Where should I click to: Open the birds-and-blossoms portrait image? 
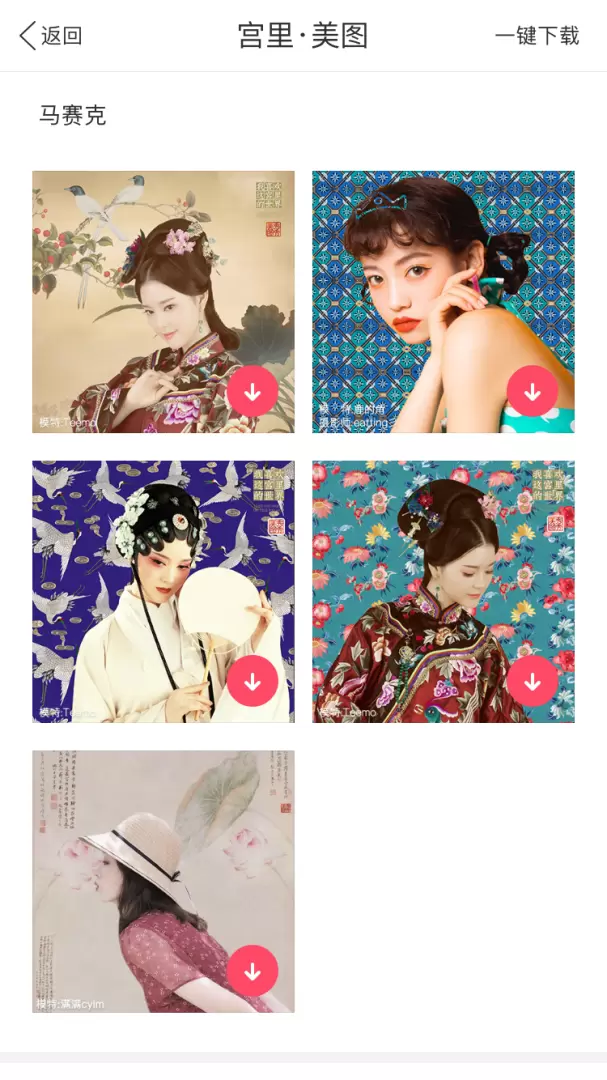pyautogui.click(x=140, y=290)
